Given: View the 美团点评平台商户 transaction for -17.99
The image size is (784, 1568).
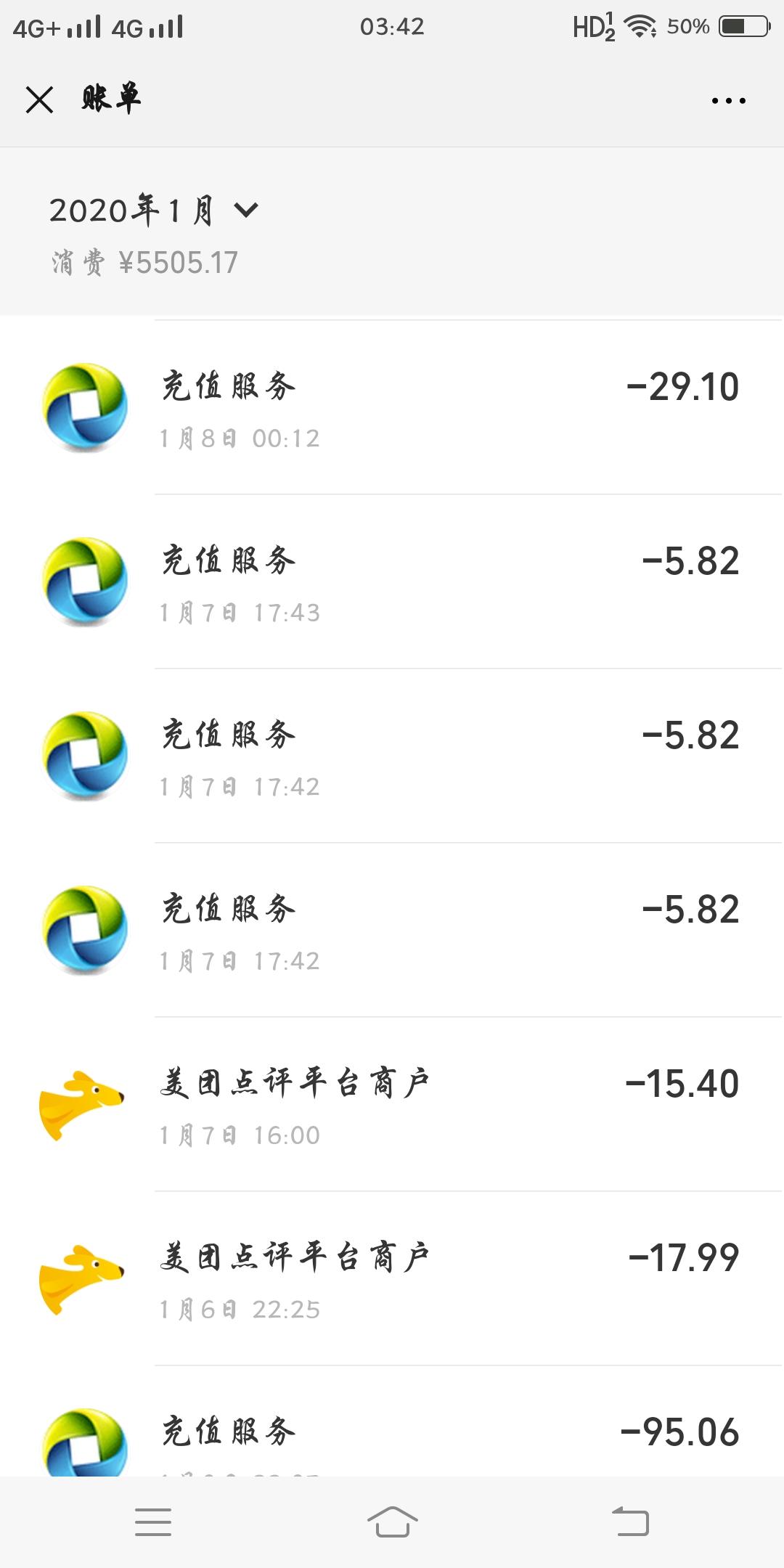Looking at the screenshot, I should (392, 1279).
